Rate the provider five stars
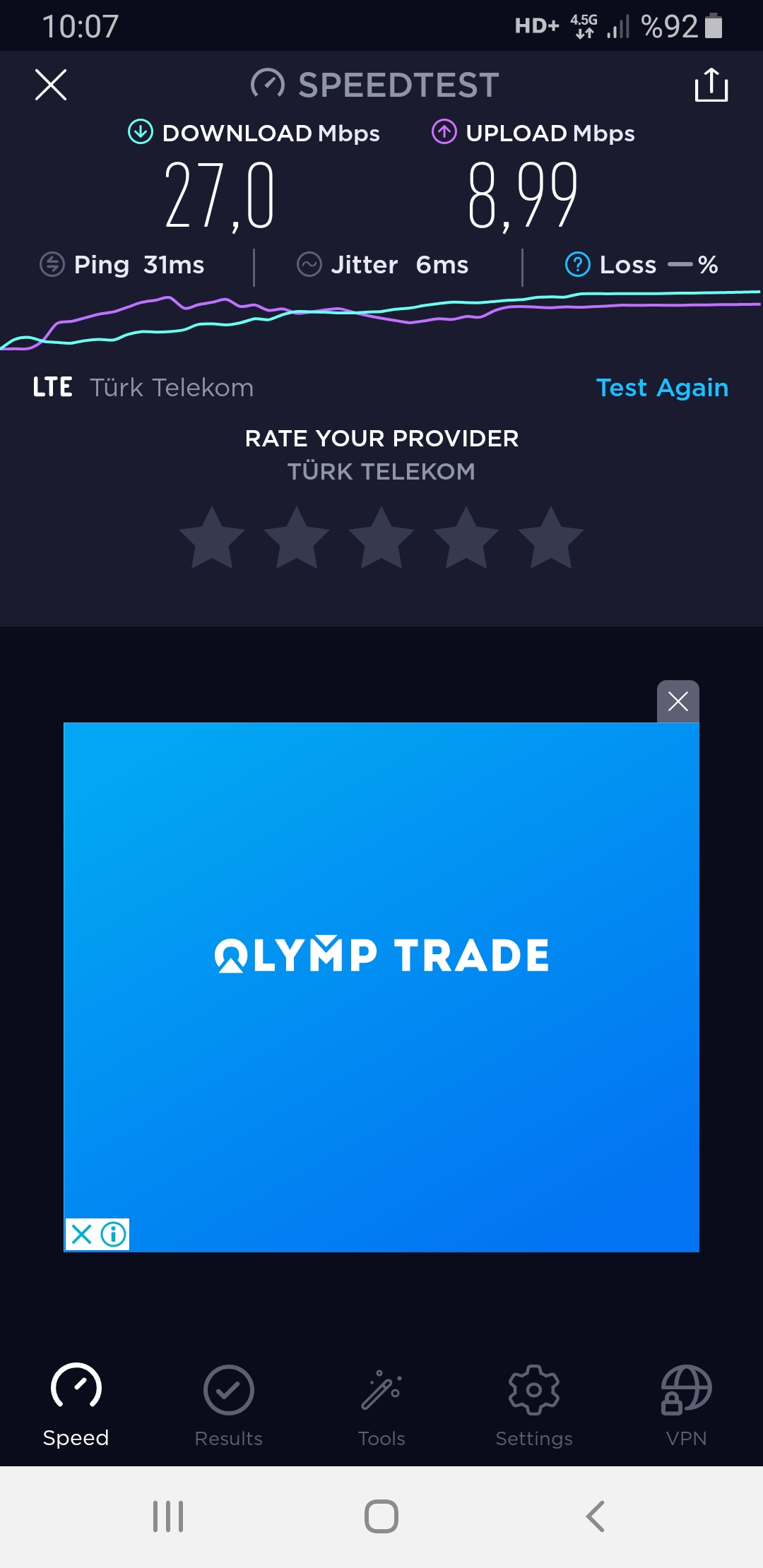This screenshot has height=1568, width=763. click(551, 538)
